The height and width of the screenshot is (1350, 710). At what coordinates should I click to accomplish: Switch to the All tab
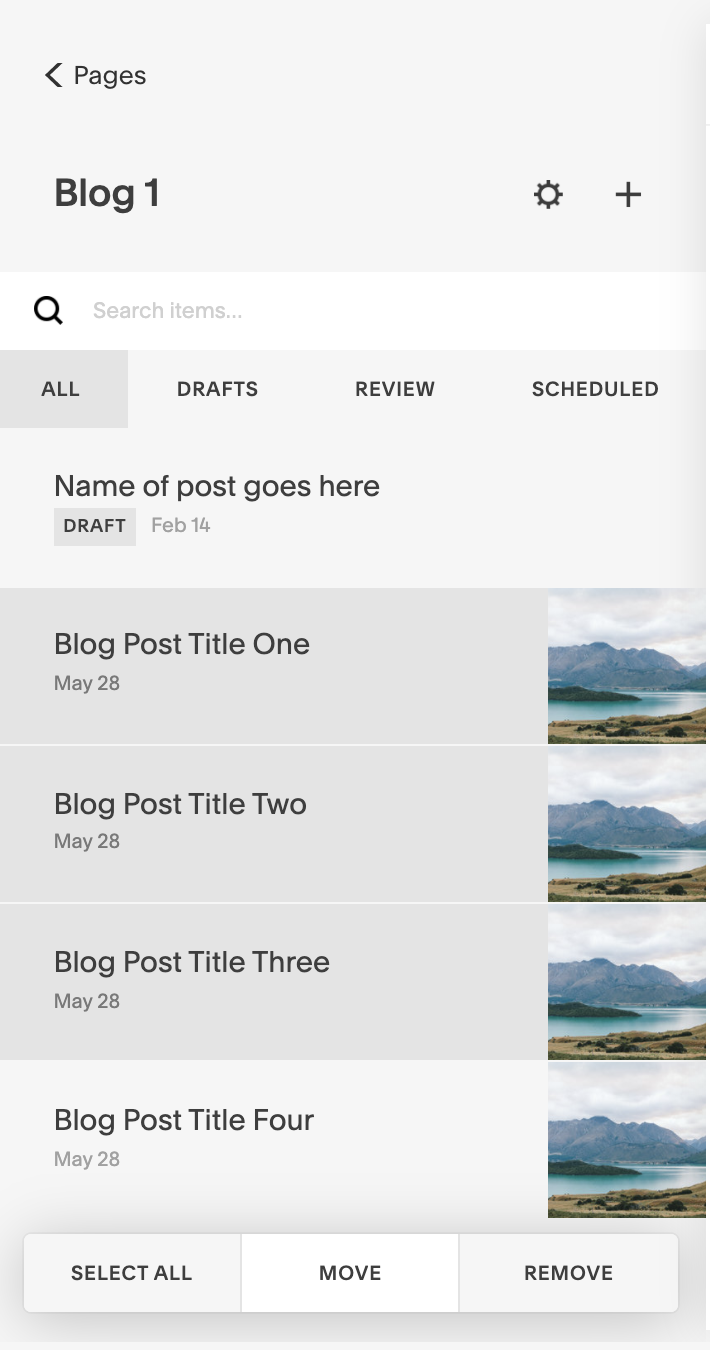pos(61,389)
